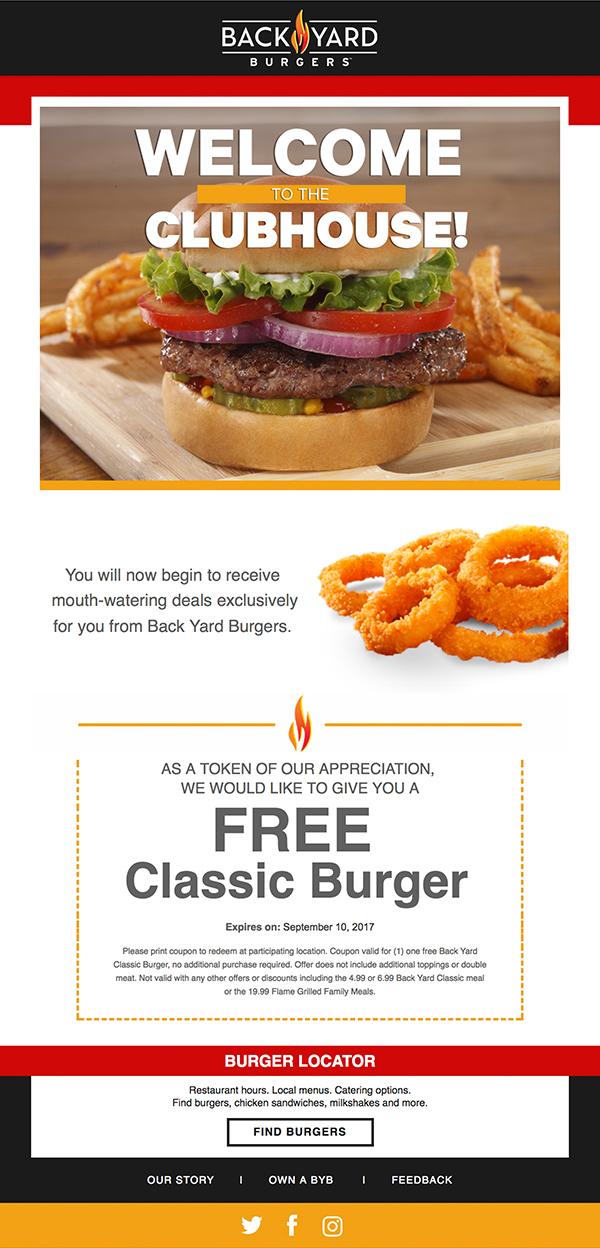
Task: Open the OUR STORY link
Action: point(180,1180)
